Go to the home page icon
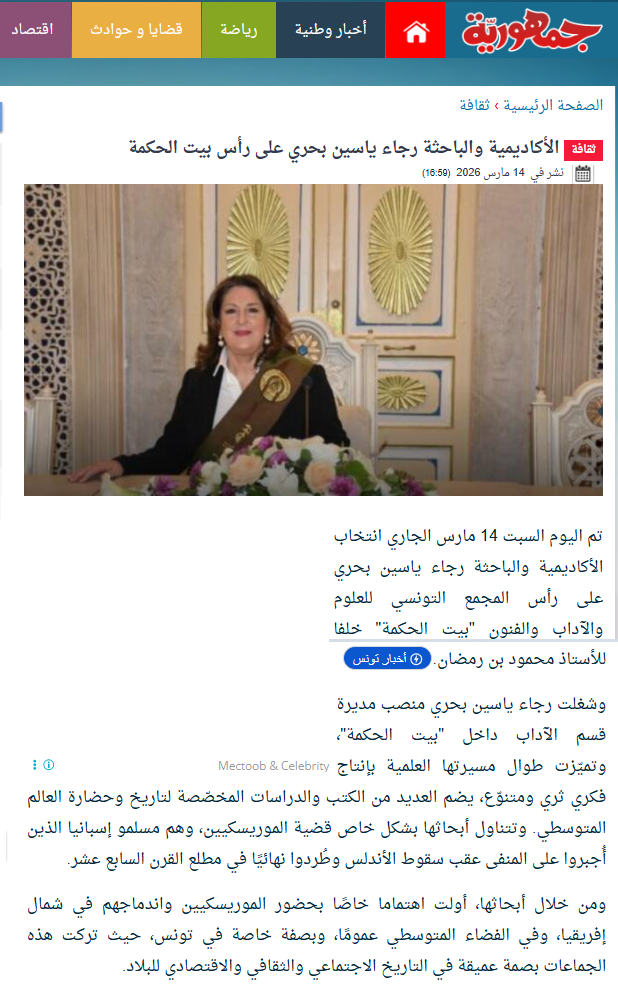Image resolution: width=618 pixels, height=1006 pixels. click(415, 30)
